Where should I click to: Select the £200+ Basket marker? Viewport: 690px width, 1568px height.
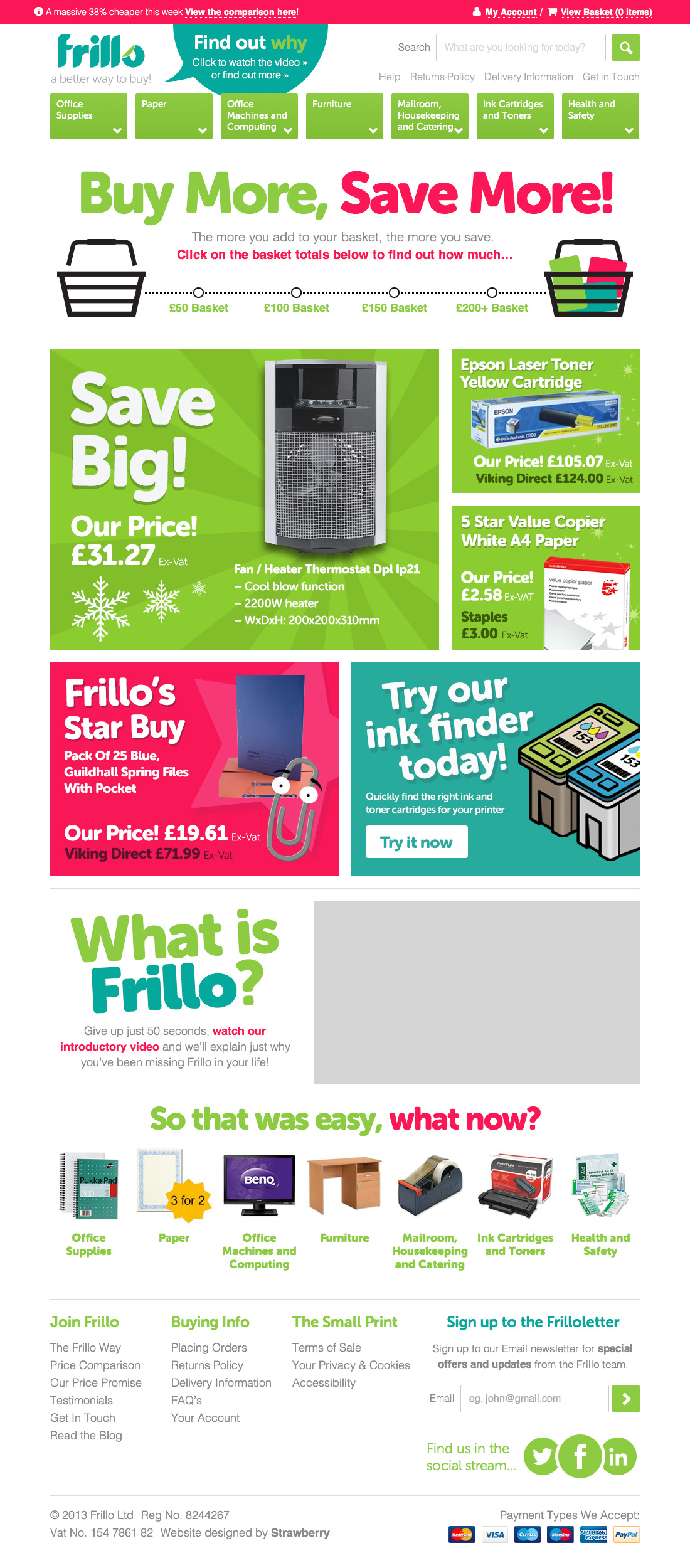coord(492,293)
